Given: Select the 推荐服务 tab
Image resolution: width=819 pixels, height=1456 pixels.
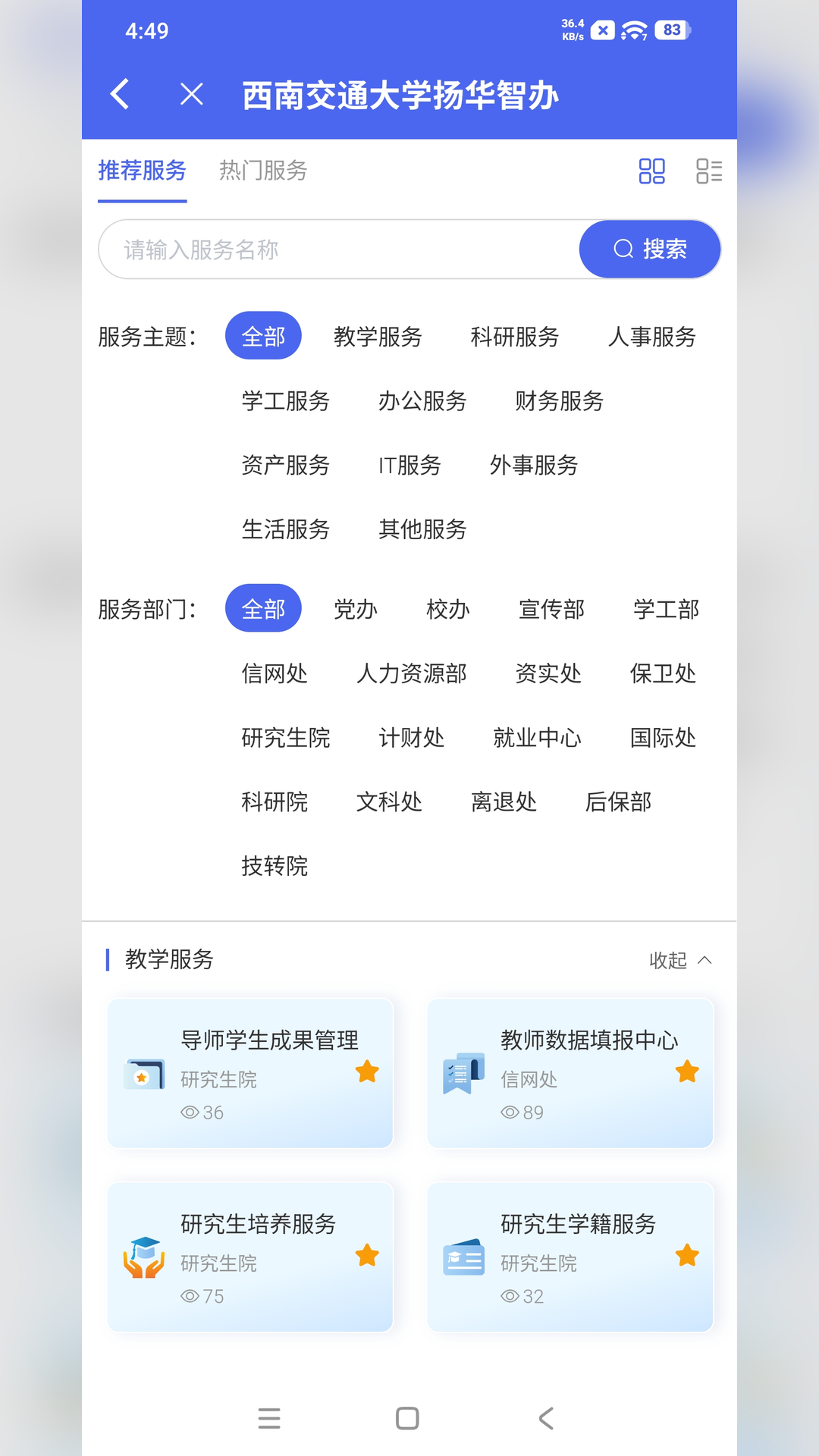Looking at the screenshot, I should 142,172.
